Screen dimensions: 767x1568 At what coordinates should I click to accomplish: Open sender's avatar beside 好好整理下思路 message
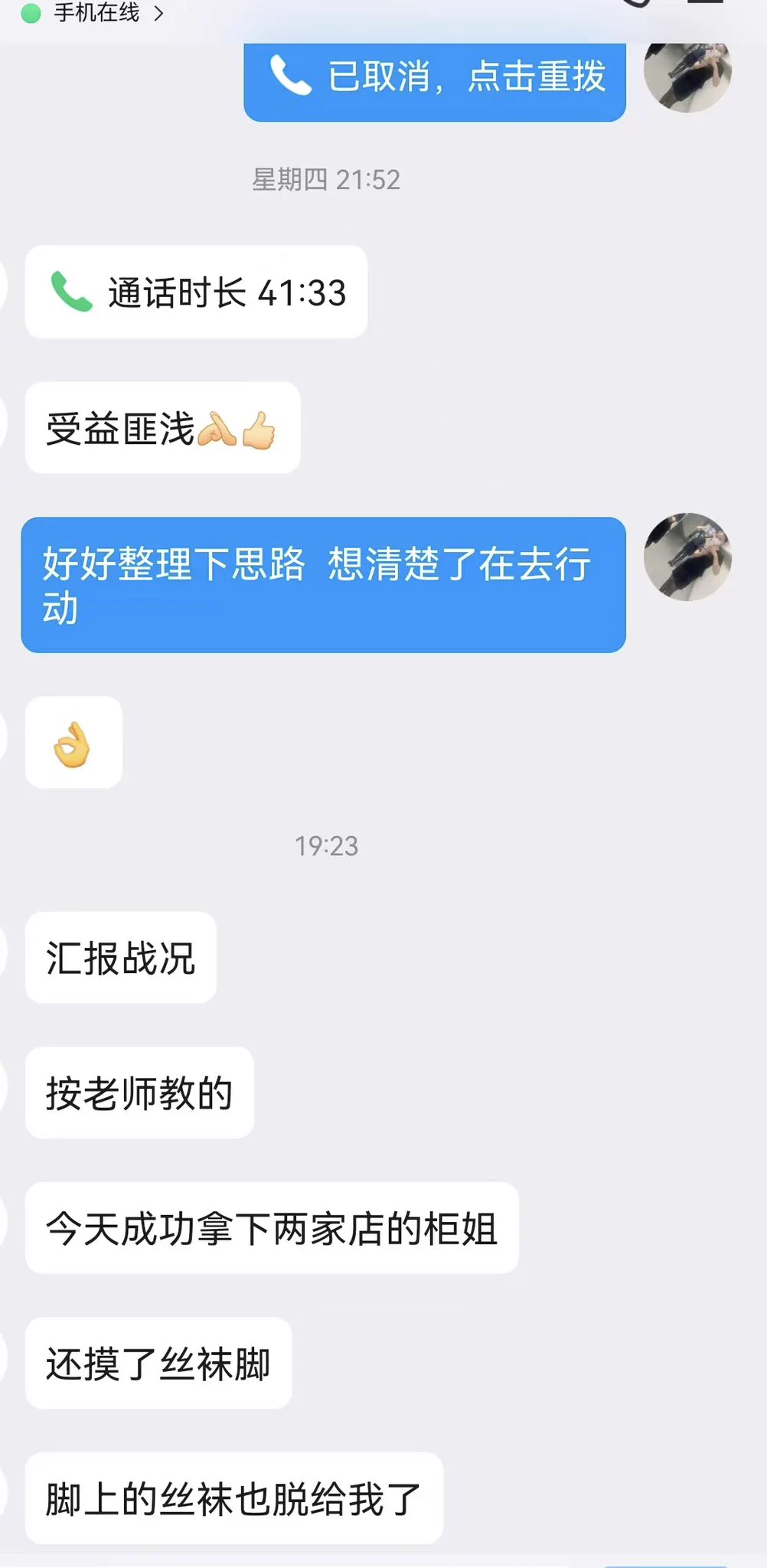coord(687,557)
